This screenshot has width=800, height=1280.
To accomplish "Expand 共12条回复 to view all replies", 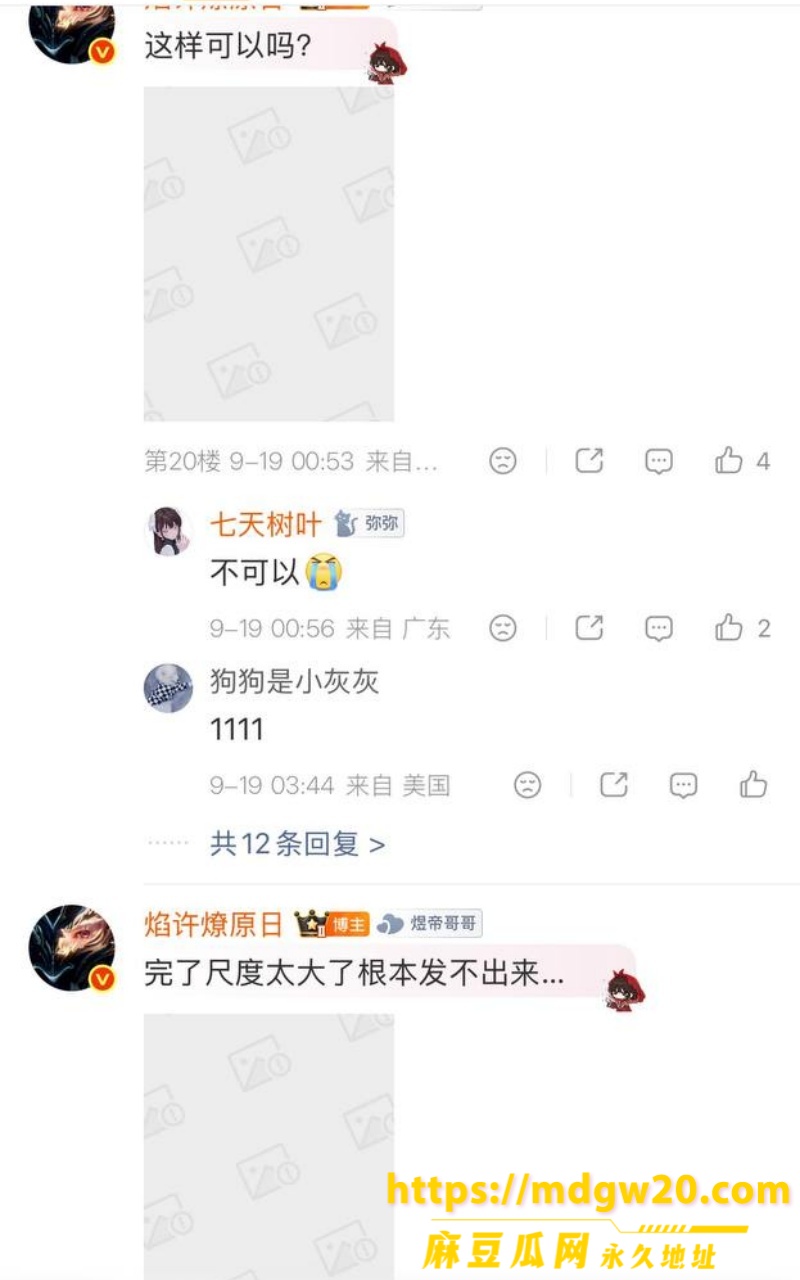I will click(297, 844).
